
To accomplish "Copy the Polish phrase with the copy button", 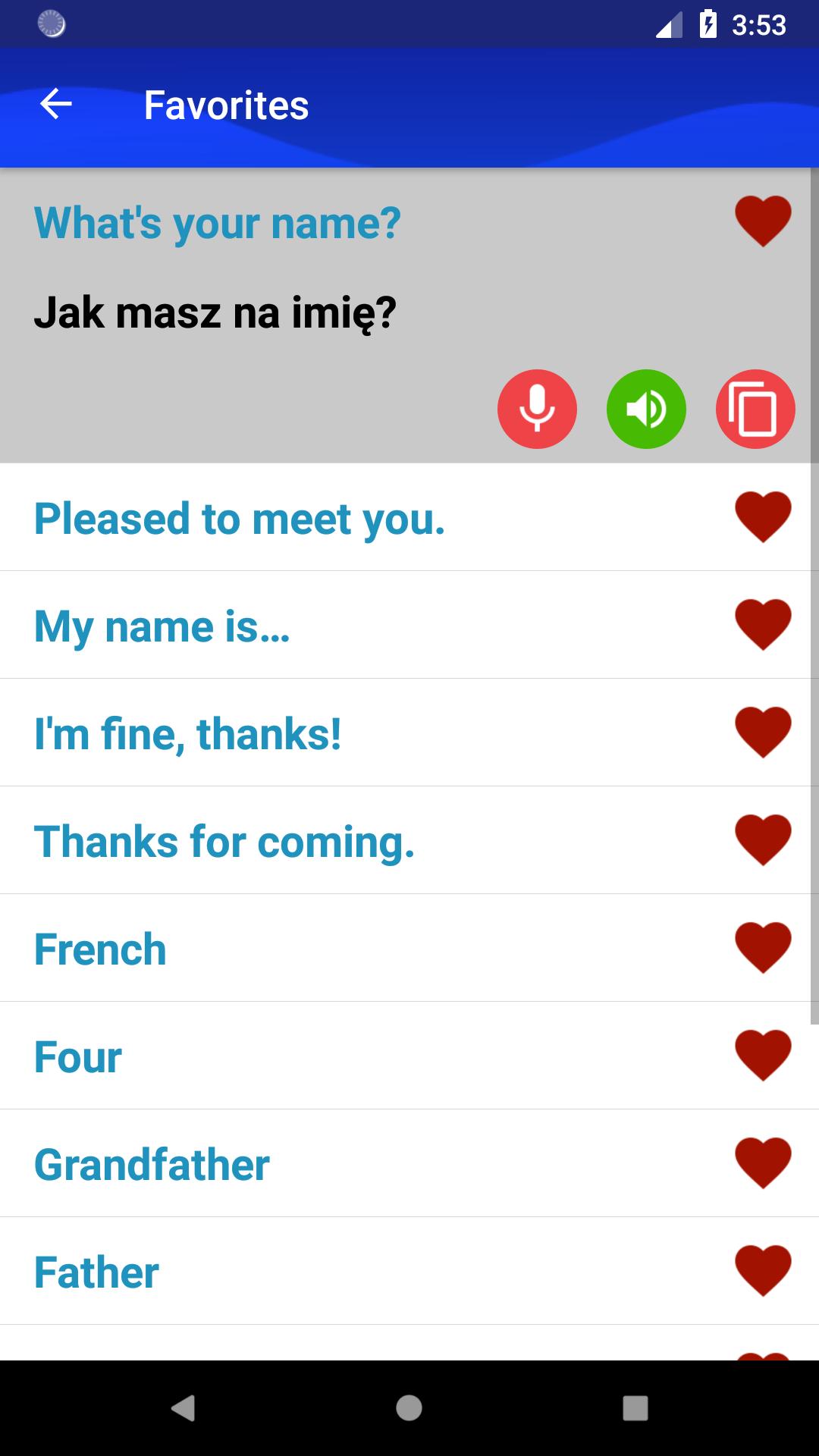I will coord(755,409).
